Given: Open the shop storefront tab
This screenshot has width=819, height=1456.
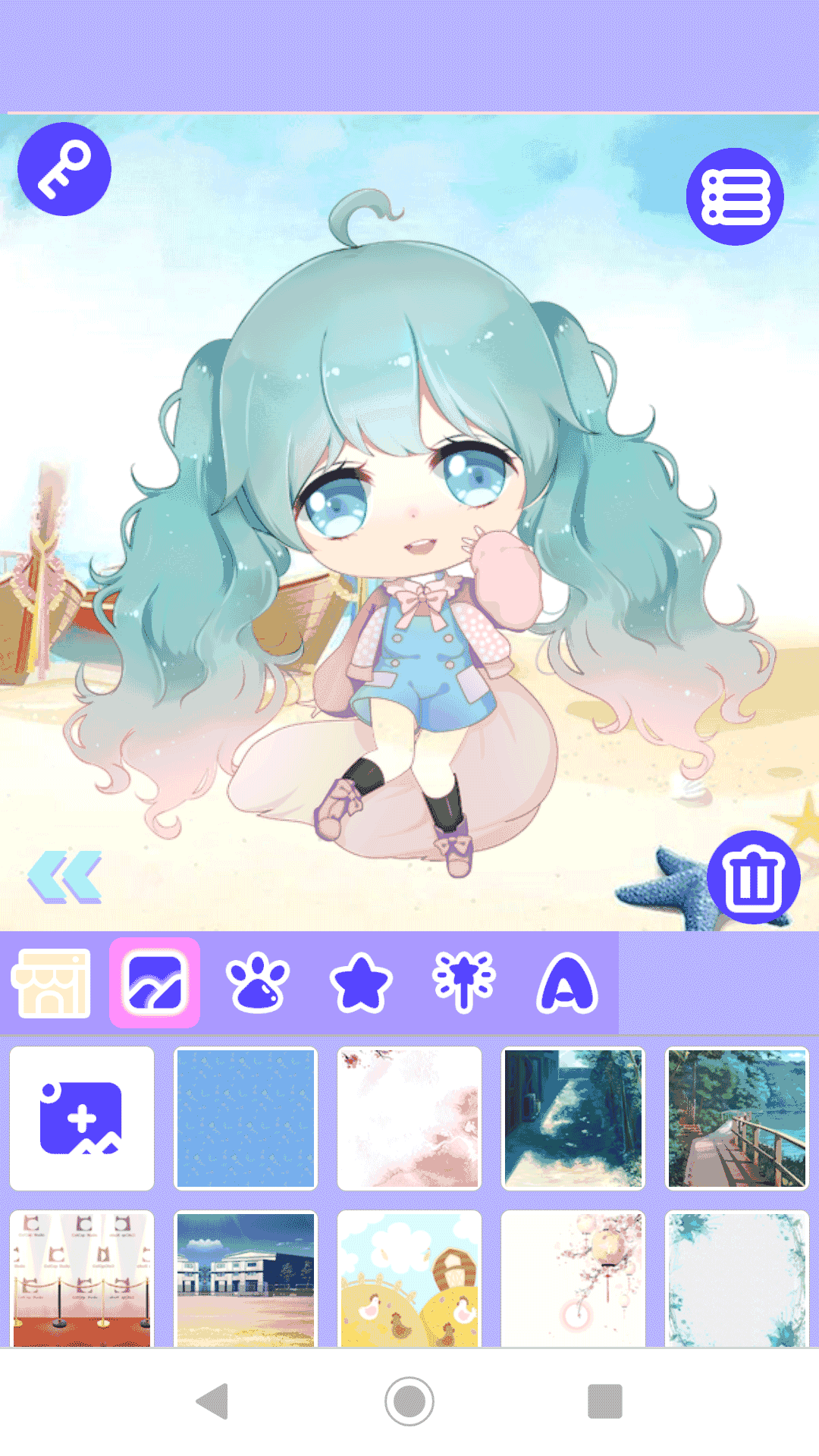Looking at the screenshot, I should (x=51, y=983).
